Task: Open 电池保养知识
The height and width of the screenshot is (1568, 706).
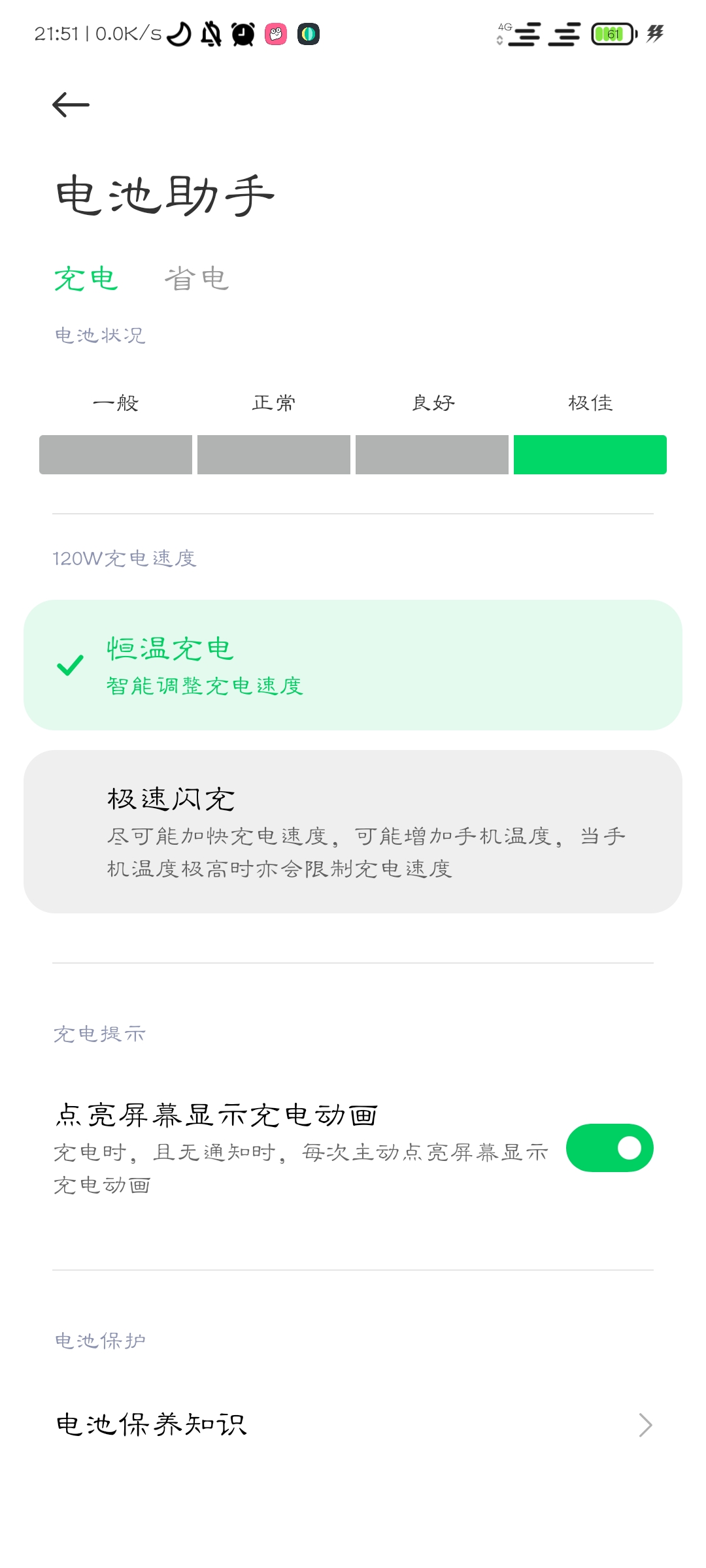Action: (x=353, y=1425)
